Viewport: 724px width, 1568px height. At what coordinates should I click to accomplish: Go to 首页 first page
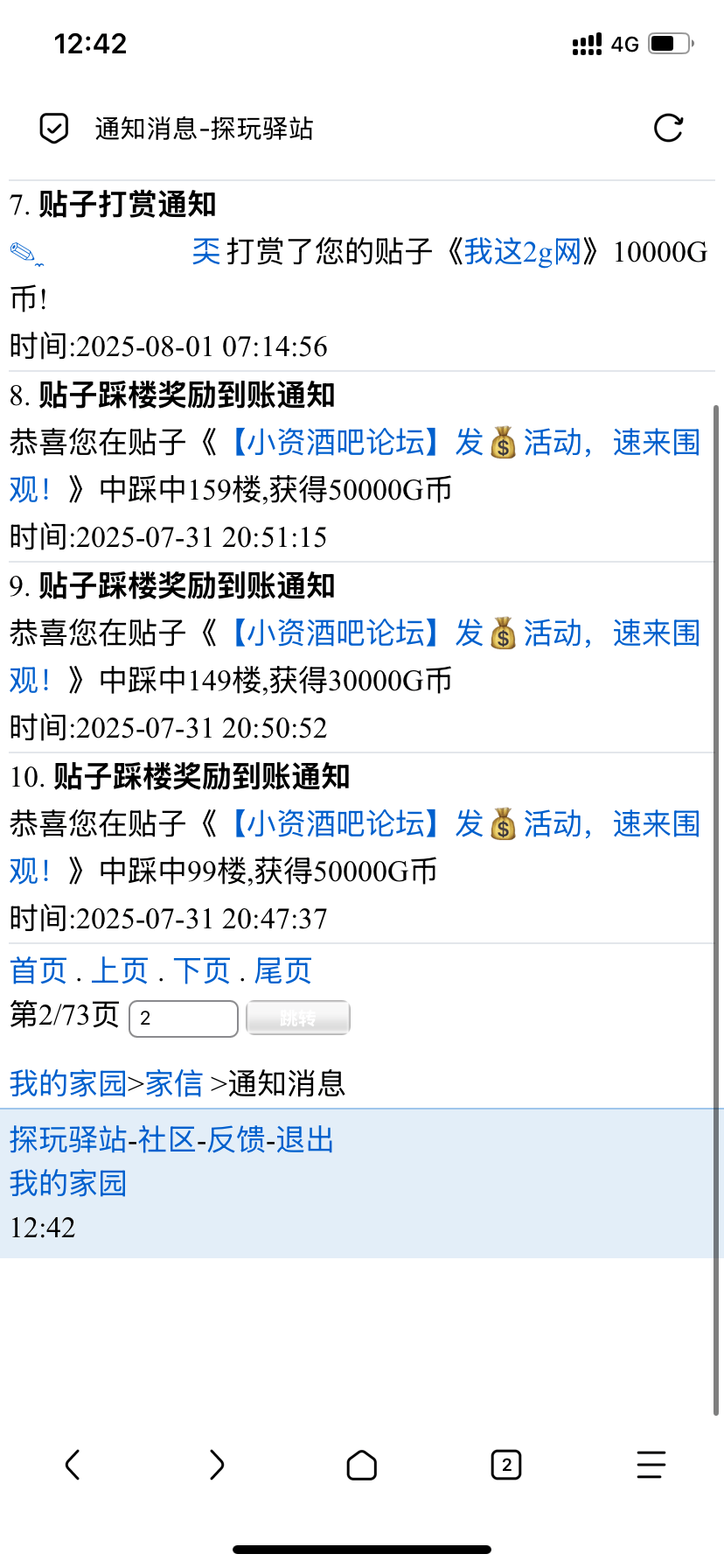[x=38, y=970]
